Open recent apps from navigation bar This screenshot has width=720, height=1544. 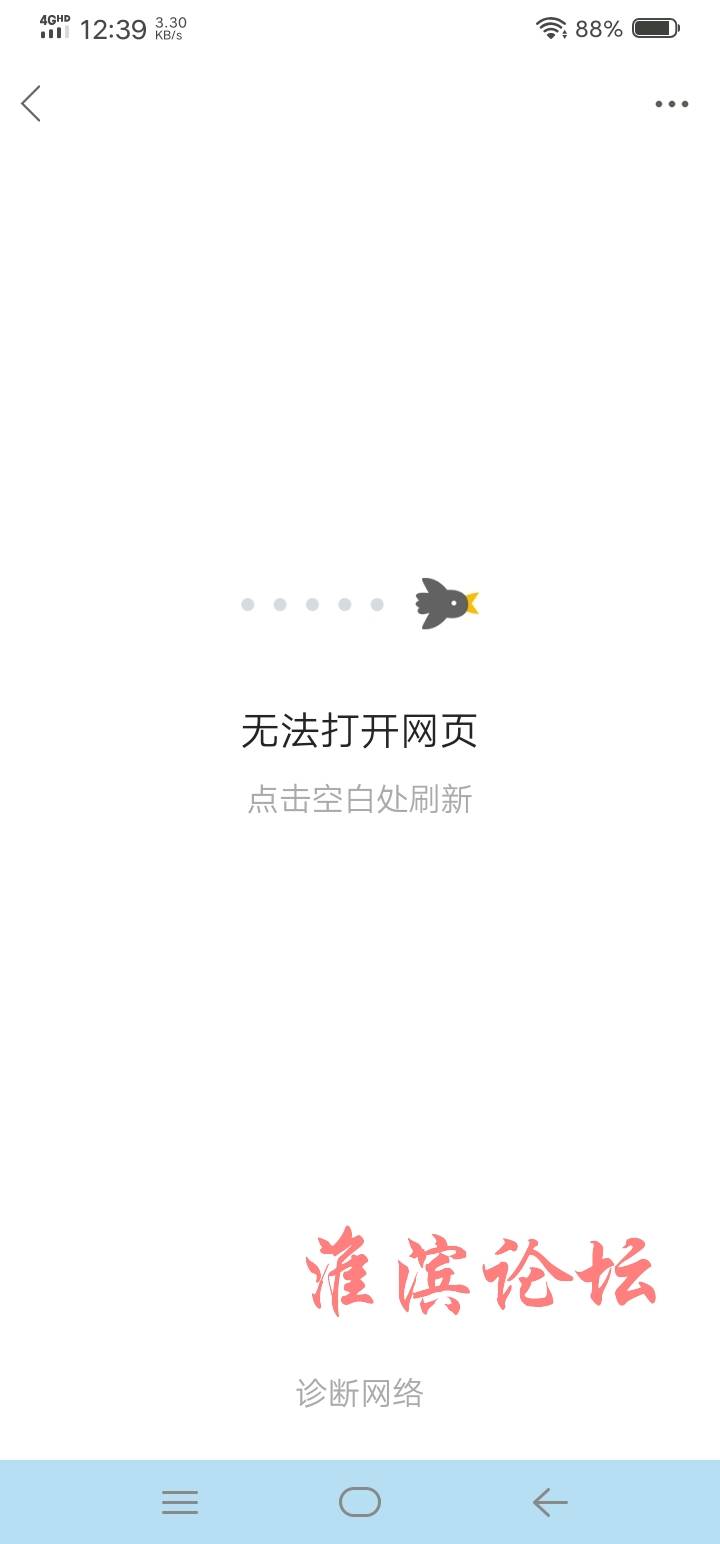point(180,1502)
